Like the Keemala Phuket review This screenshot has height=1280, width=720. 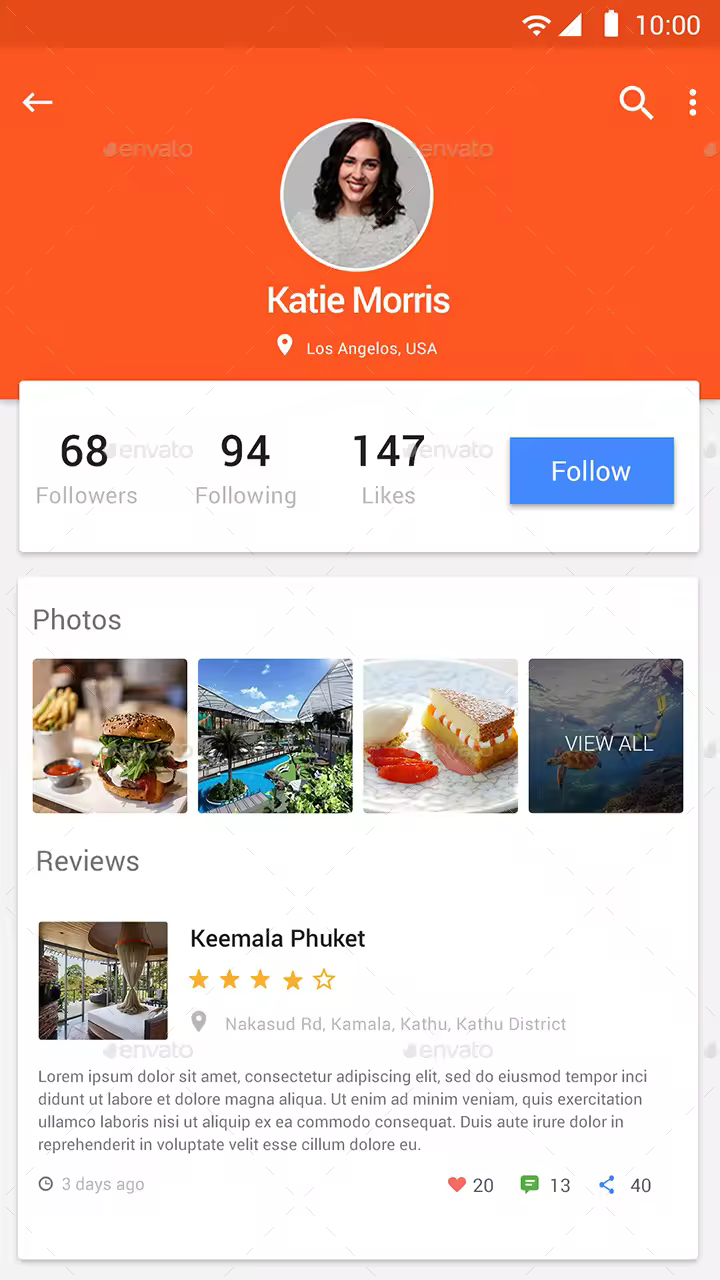(x=458, y=1185)
